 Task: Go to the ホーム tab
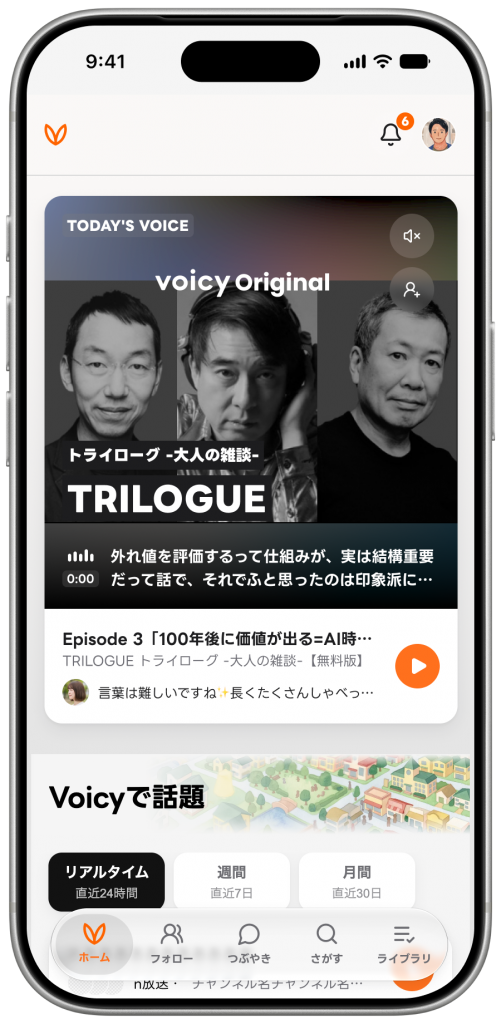(94, 944)
